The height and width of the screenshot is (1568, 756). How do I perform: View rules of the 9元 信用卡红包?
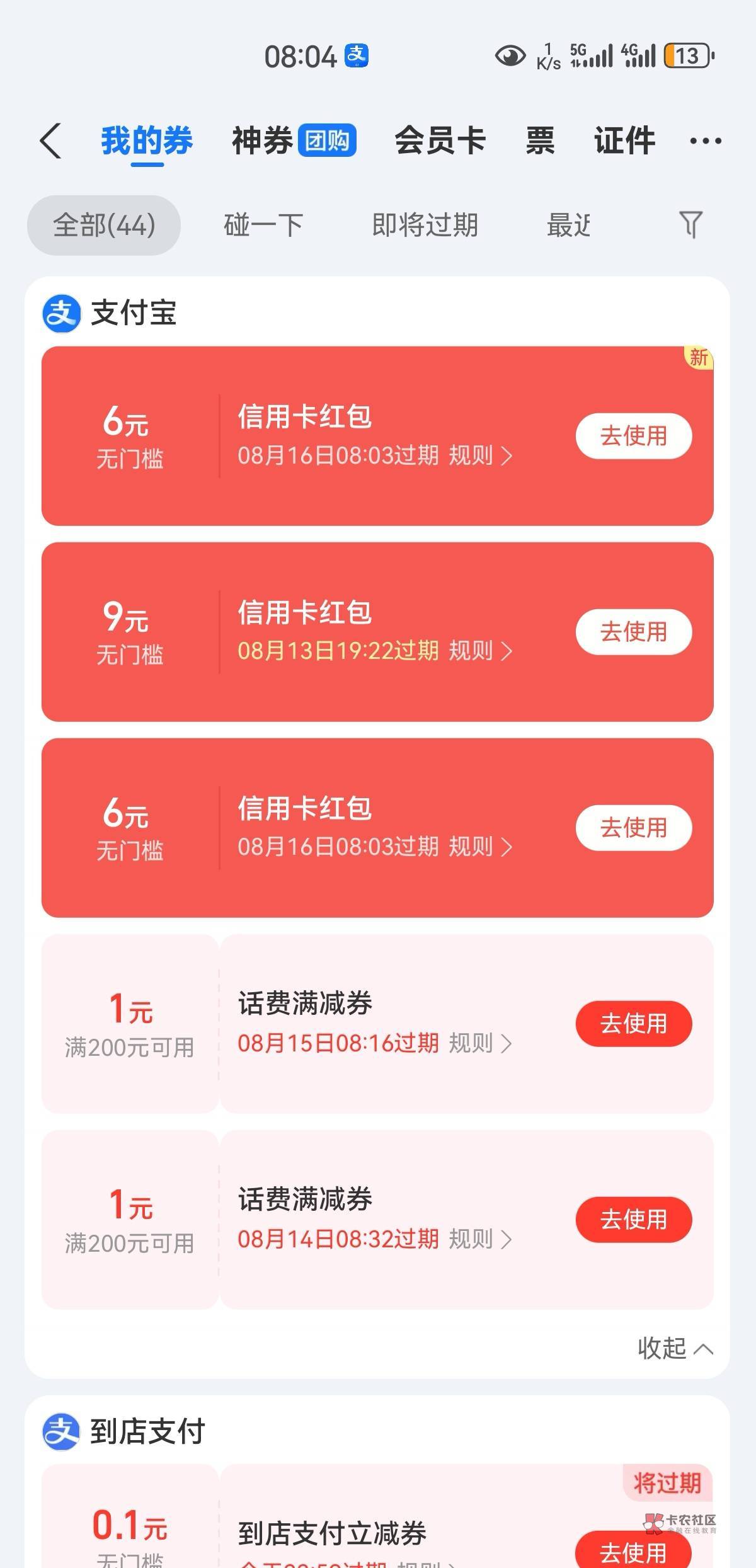pos(480,651)
